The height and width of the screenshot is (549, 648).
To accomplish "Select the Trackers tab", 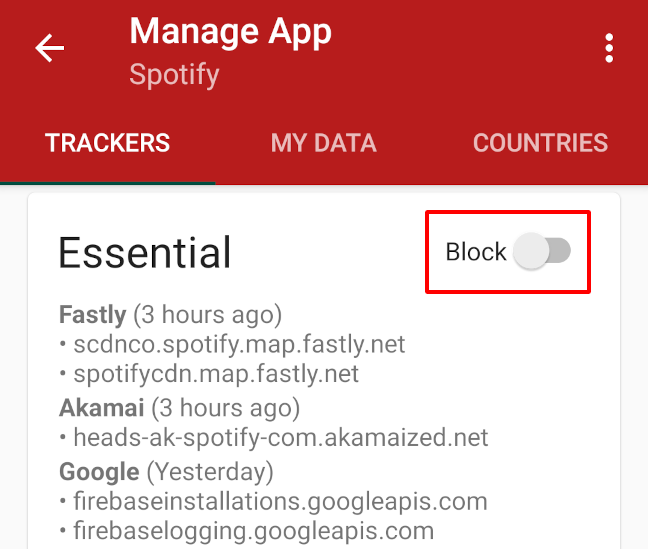I will (107, 143).
